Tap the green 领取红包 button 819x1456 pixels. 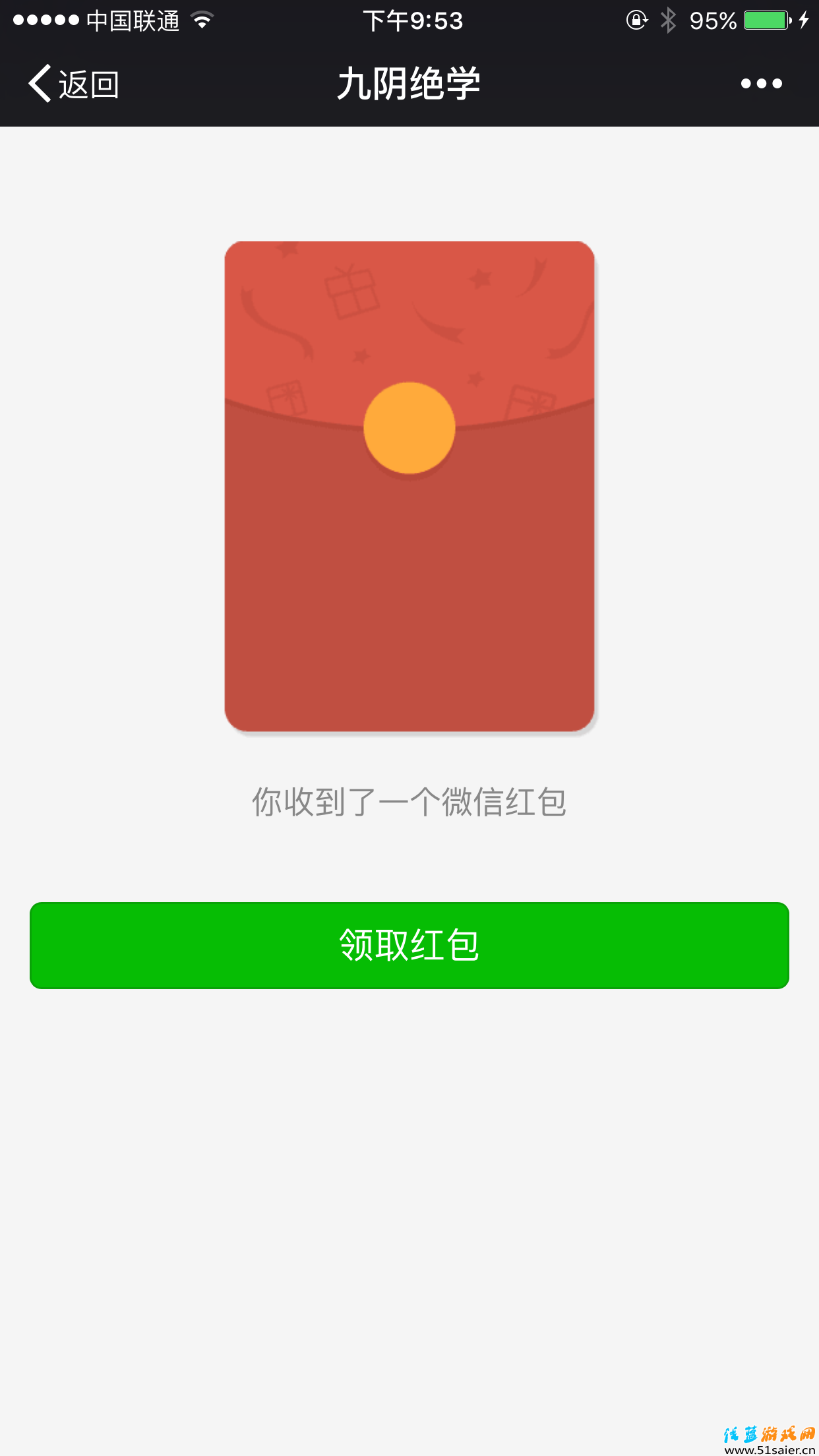tap(409, 945)
